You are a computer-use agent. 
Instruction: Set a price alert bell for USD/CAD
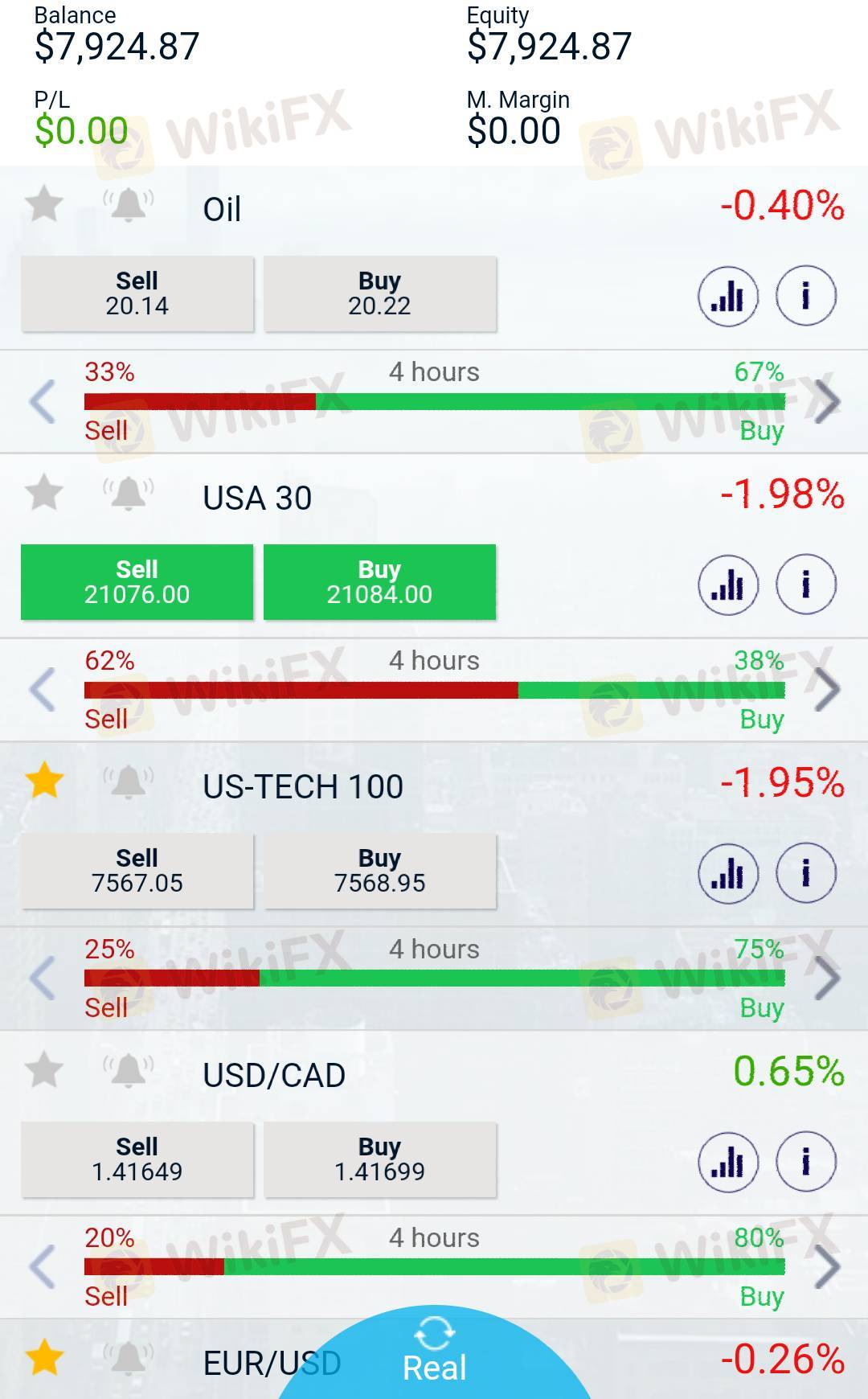pyautogui.click(x=129, y=1070)
